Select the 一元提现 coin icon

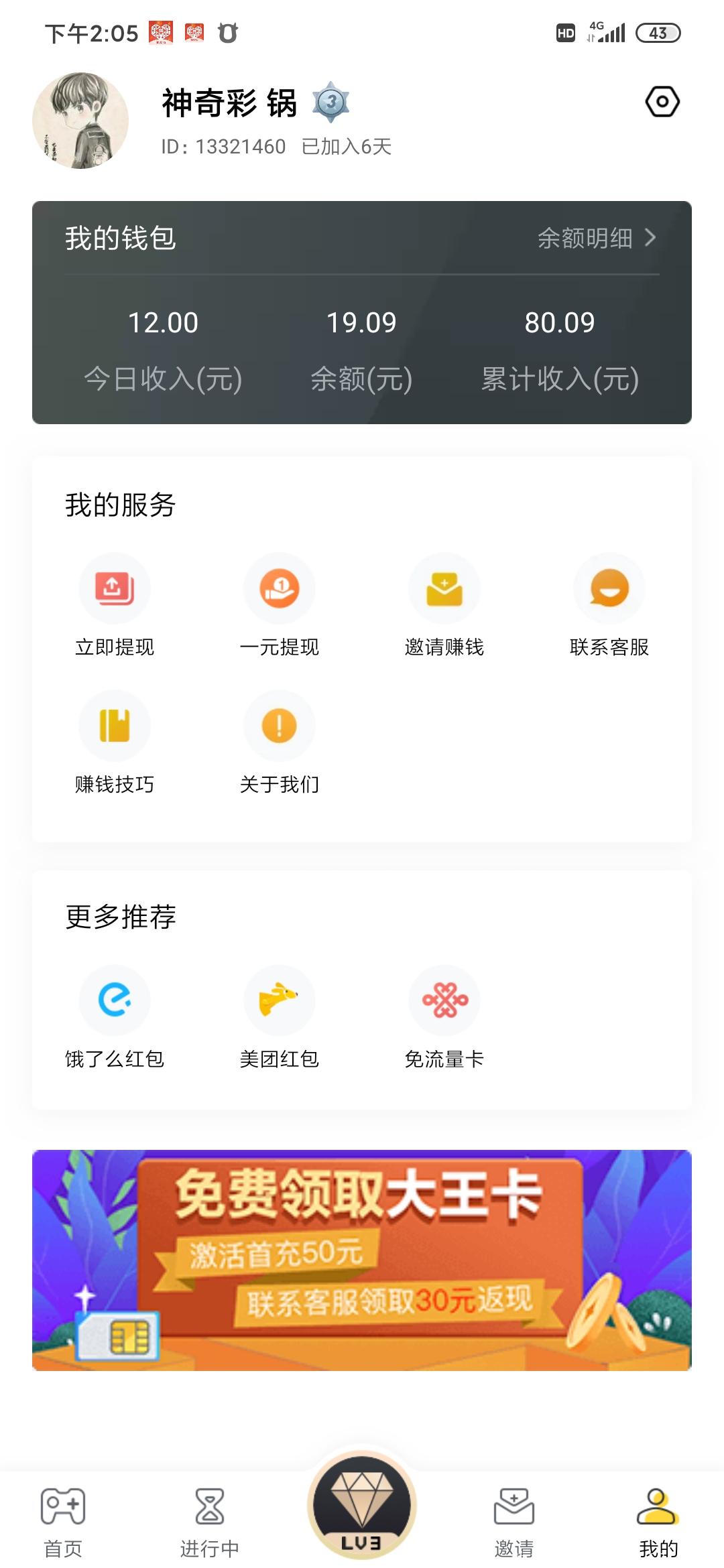click(280, 588)
